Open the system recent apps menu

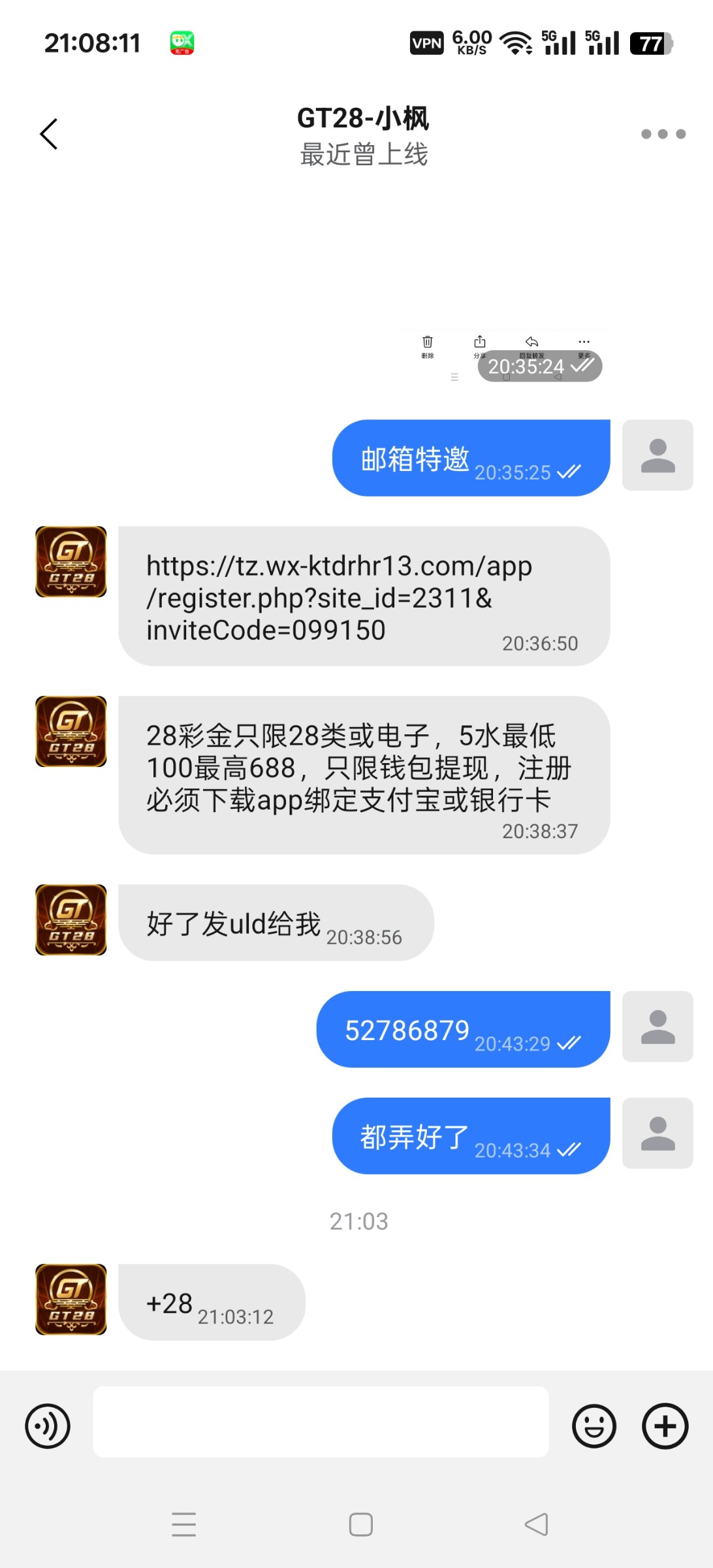(x=183, y=1524)
